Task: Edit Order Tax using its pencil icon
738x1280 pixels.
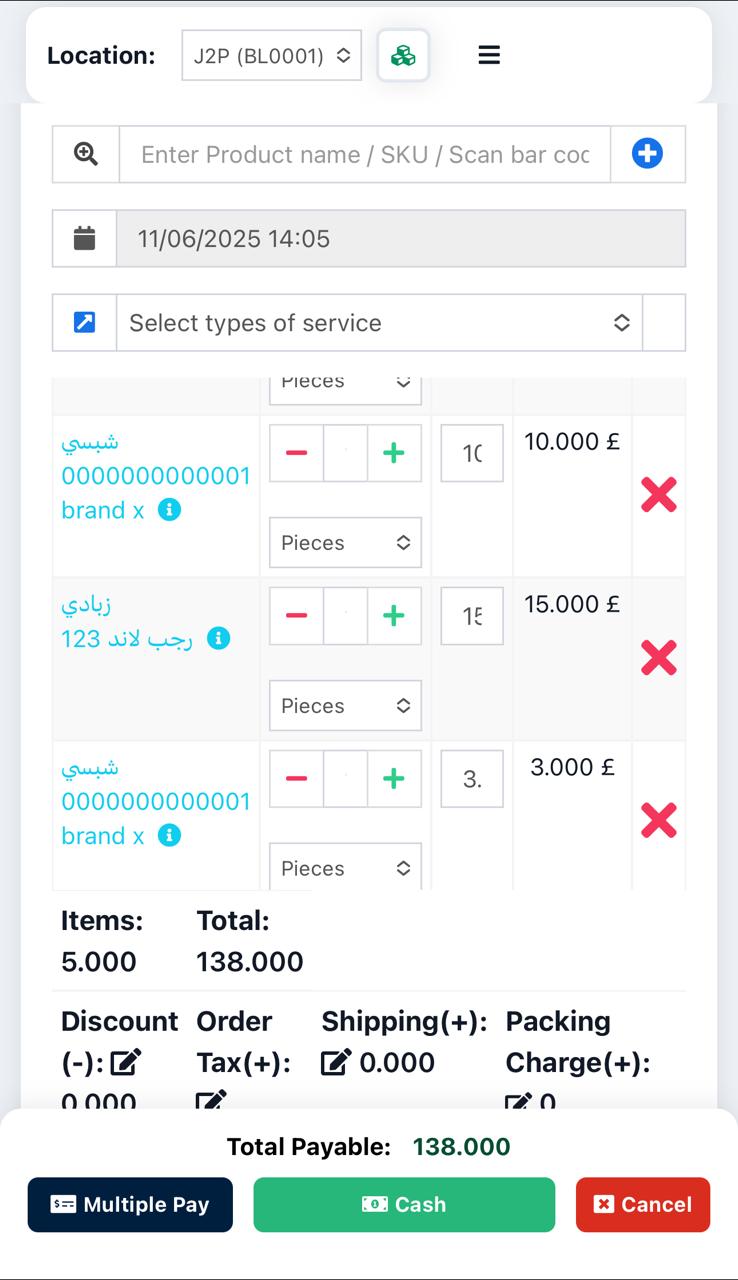Action: (210, 1100)
